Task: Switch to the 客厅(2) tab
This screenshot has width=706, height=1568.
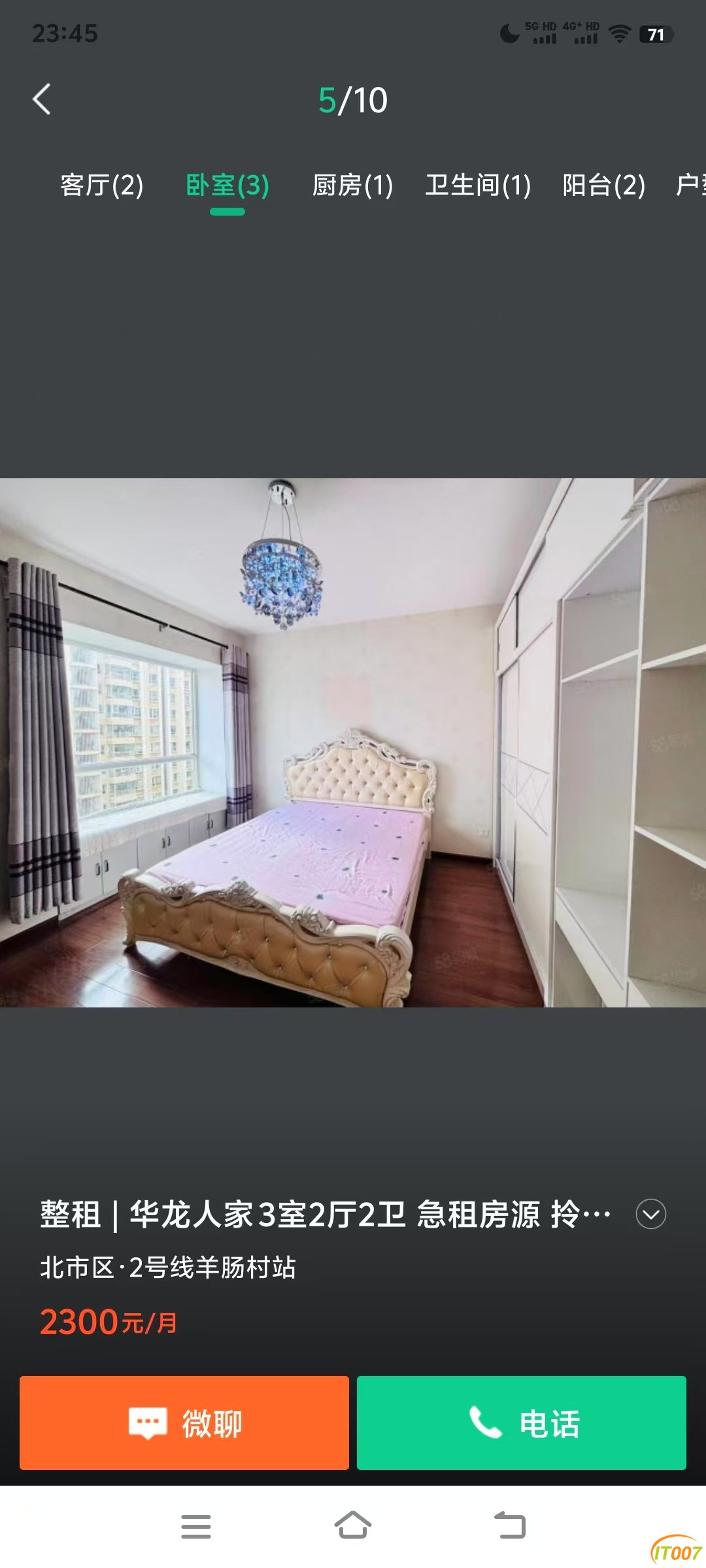Action: coord(102,186)
